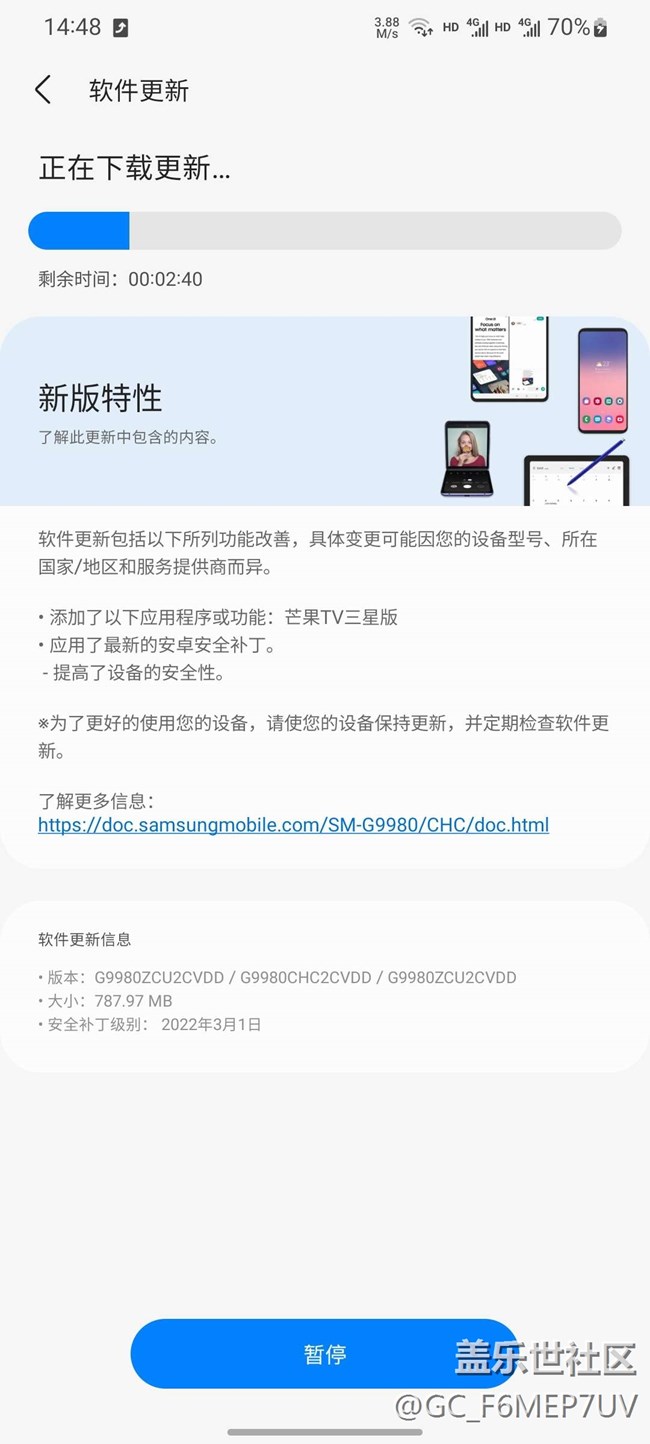Pause the download with the 暂停 button
650x1444 pixels.
click(324, 1354)
